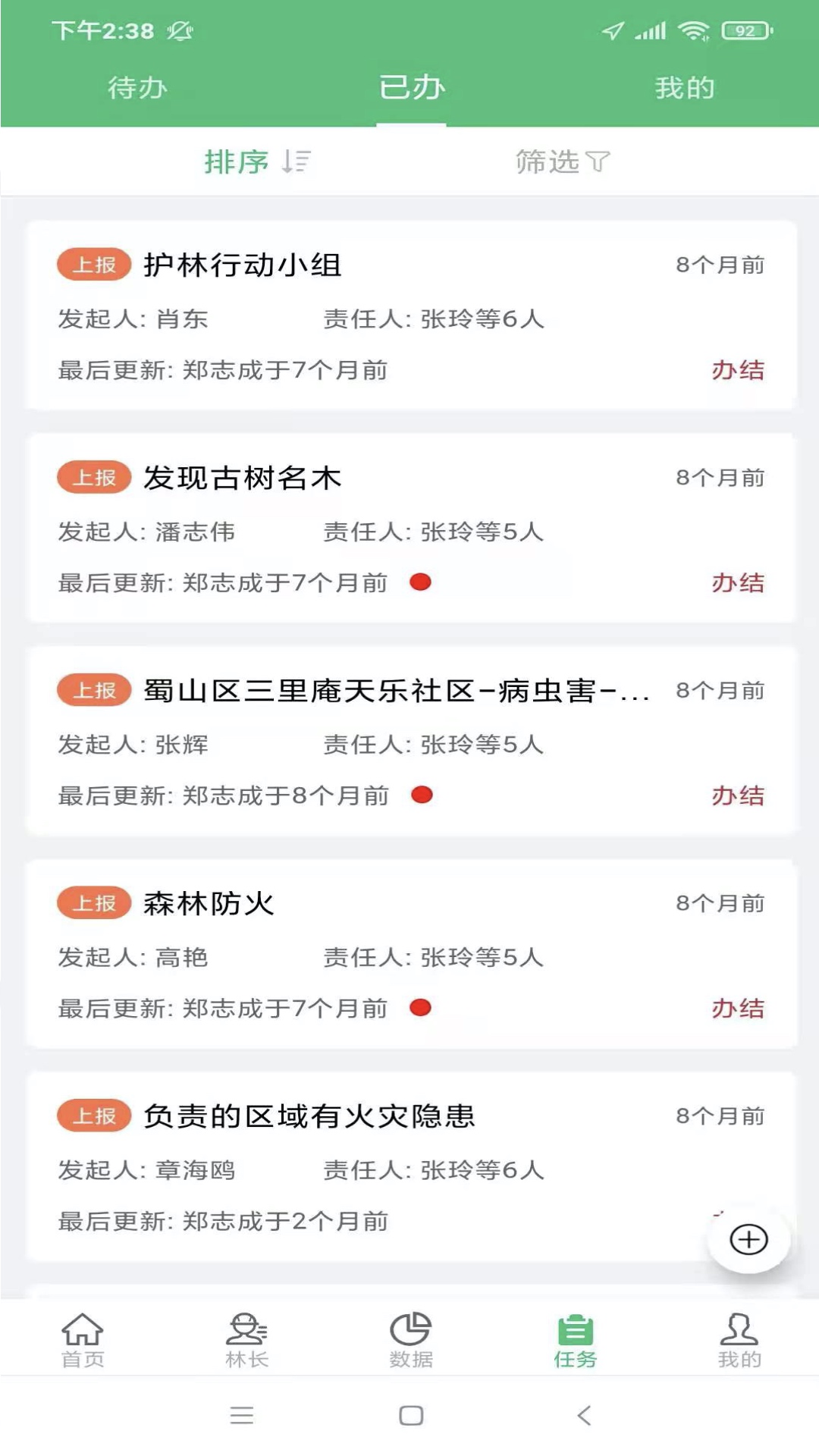Tap the system back button
Screen dimensions: 819x1456
(x=583, y=1415)
